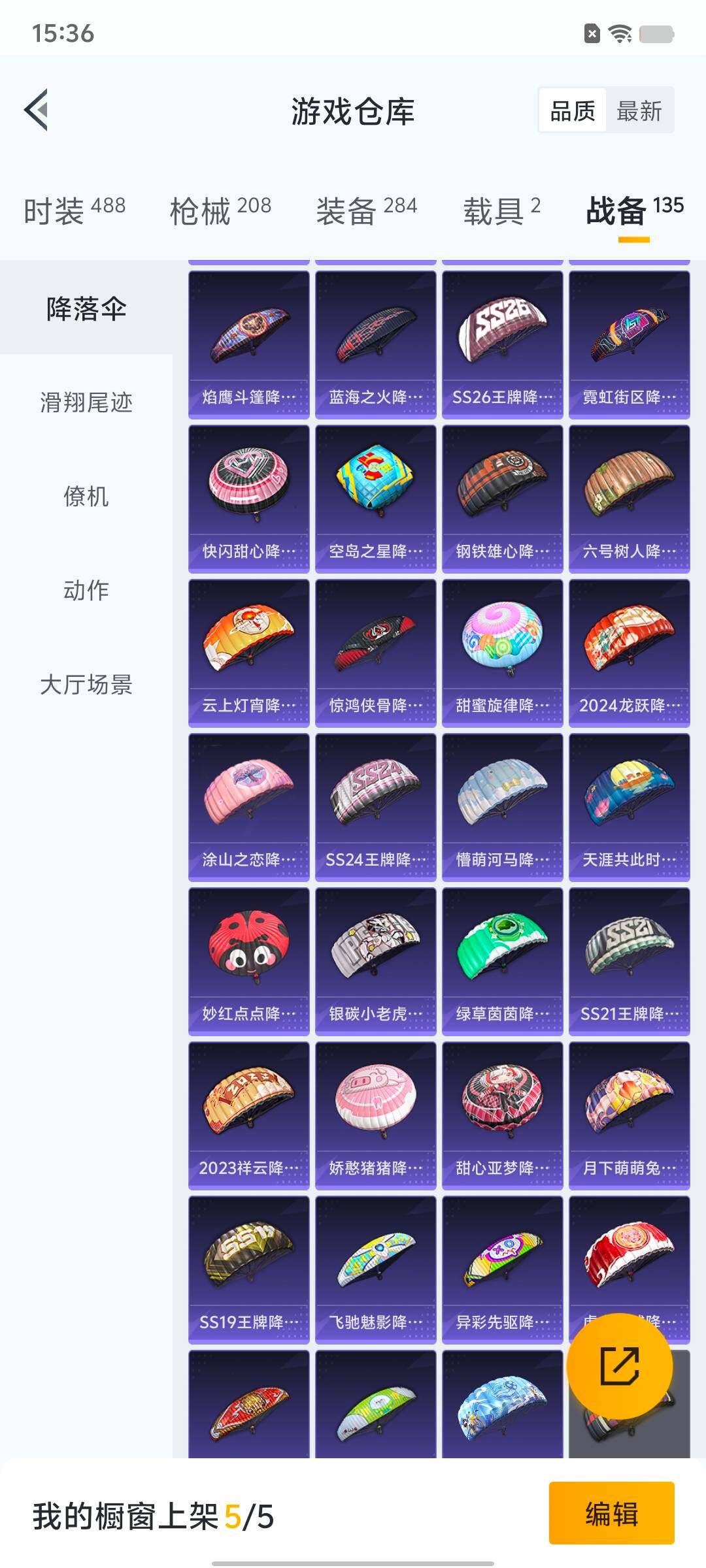Go back using the top-left arrow

pyautogui.click(x=37, y=110)
